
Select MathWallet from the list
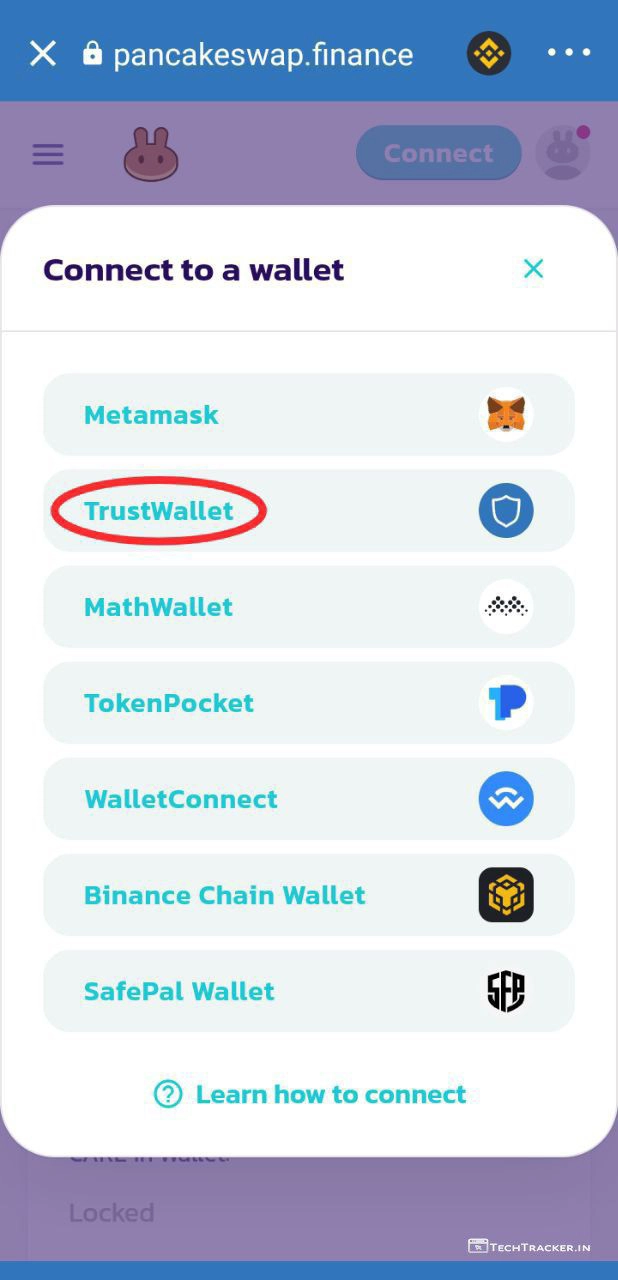(x=308, y=607)
